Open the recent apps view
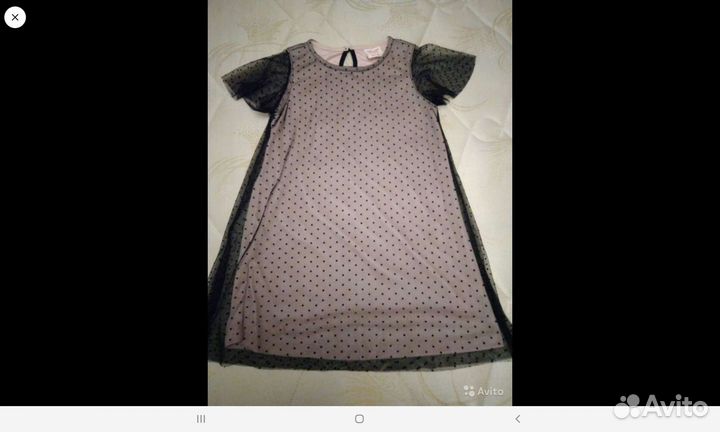 click(x=201, y=419)
